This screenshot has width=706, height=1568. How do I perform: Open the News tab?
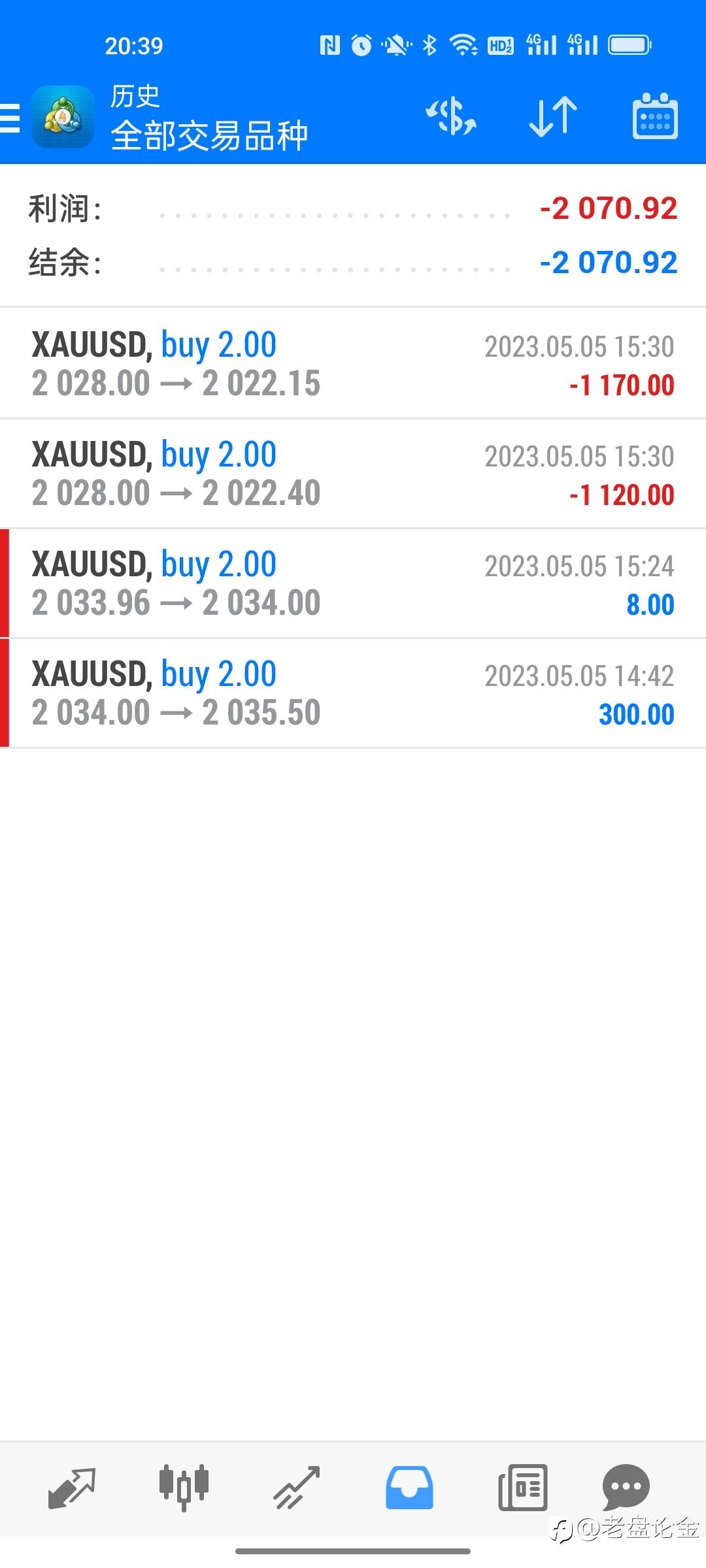pos(522,1488)
